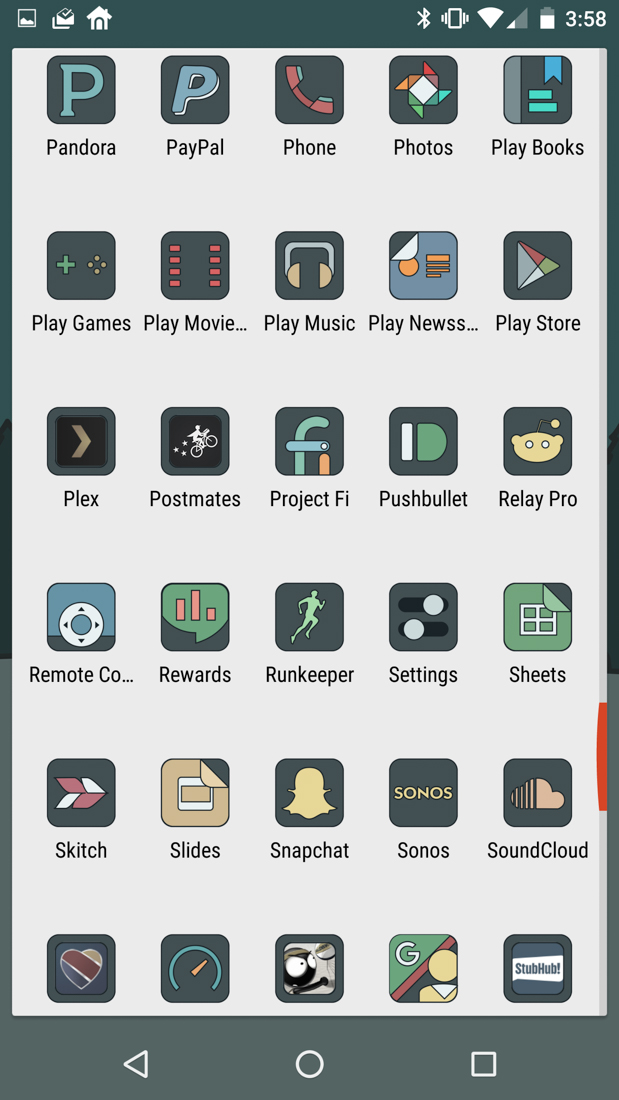
Task: Open the Postmates app
Action: [195, 442]
